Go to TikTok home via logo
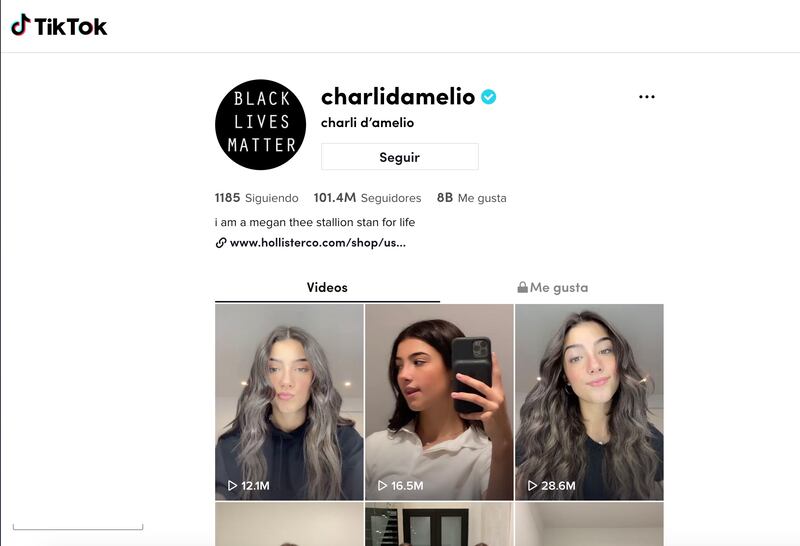800x546 pixels. tap(59, 27)
